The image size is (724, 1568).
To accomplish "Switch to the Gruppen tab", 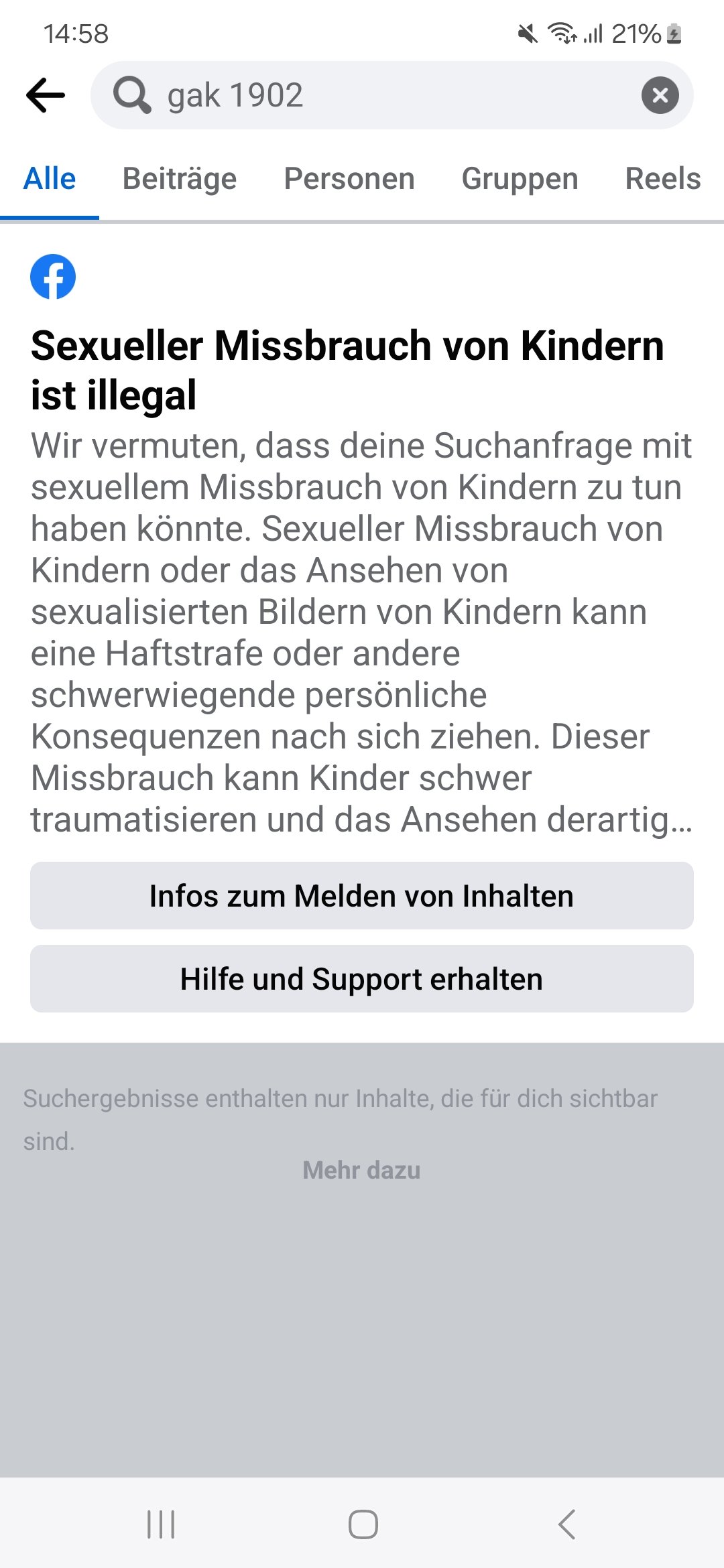I will pos(520,179).
